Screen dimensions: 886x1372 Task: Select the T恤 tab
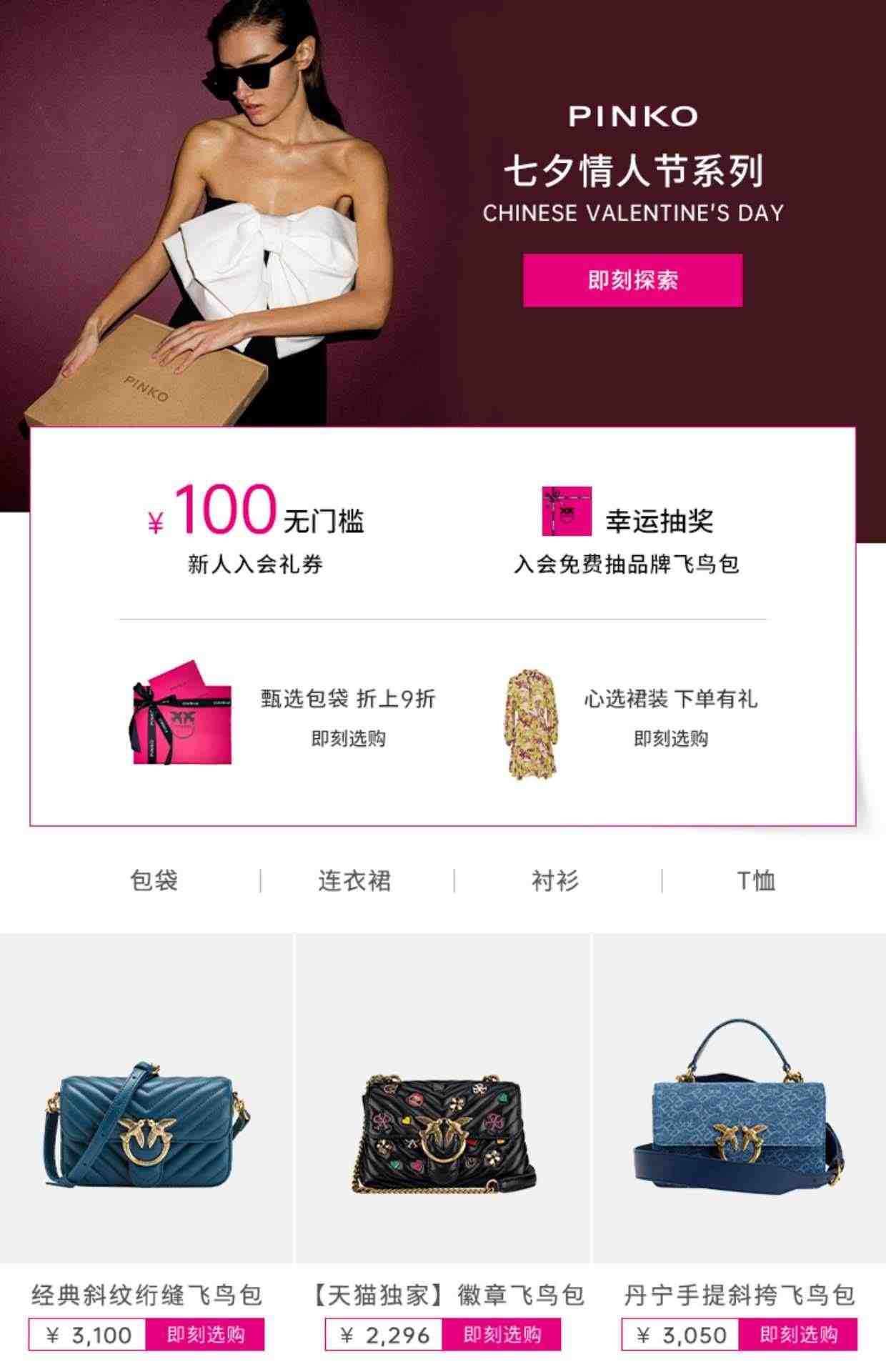point(756,880)
